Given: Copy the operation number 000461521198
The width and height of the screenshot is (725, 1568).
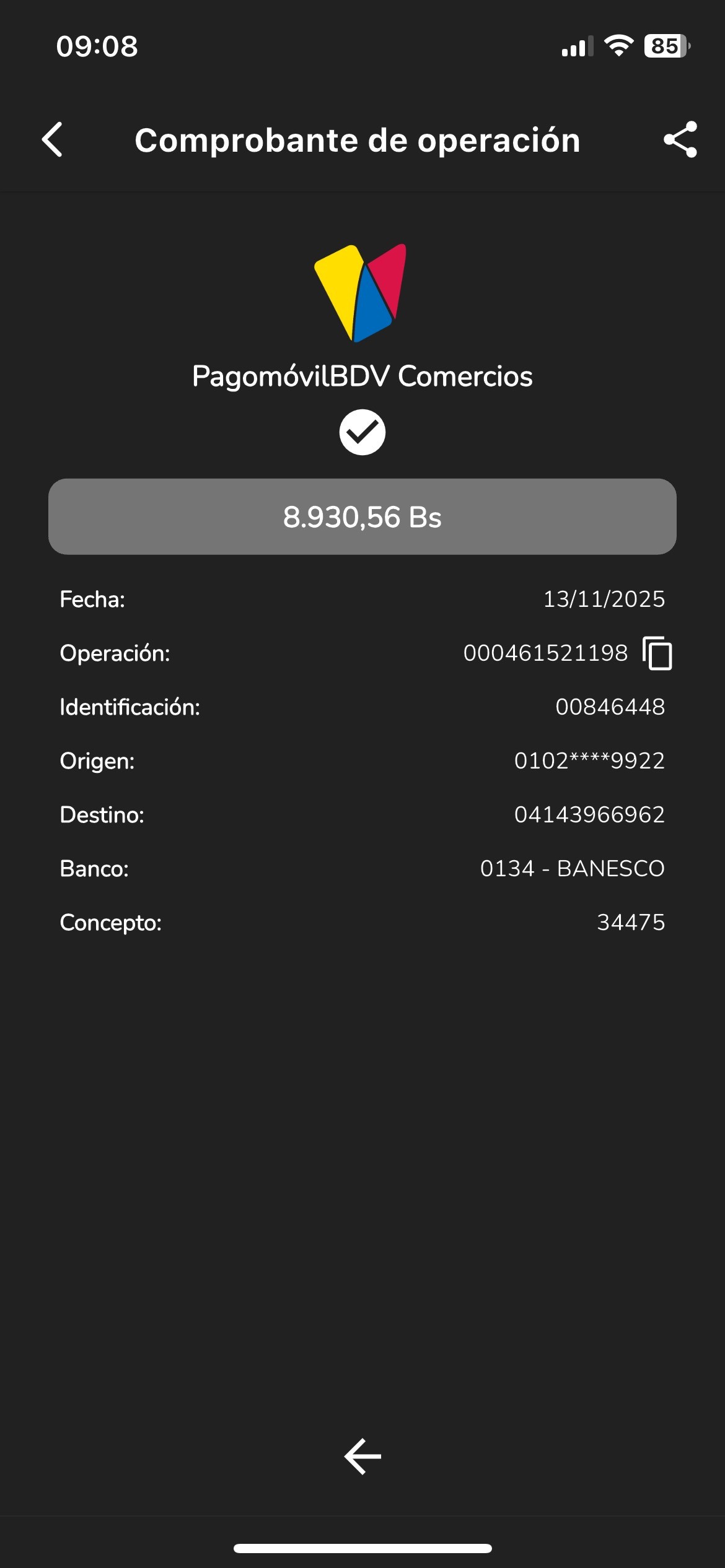Looking at the screenshot, I should click(x=657, y=653).
